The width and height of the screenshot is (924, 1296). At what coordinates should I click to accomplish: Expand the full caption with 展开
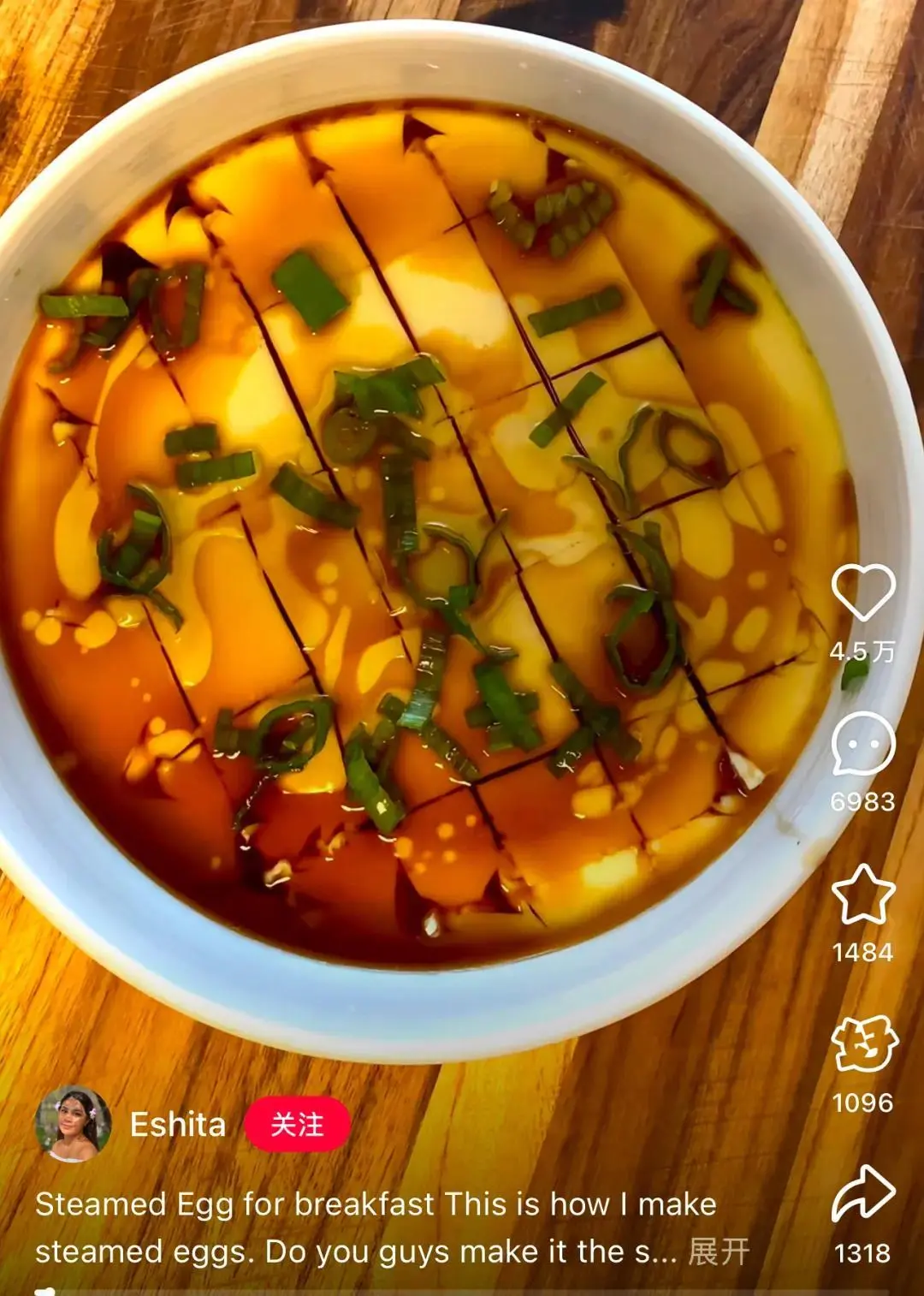719,1251
